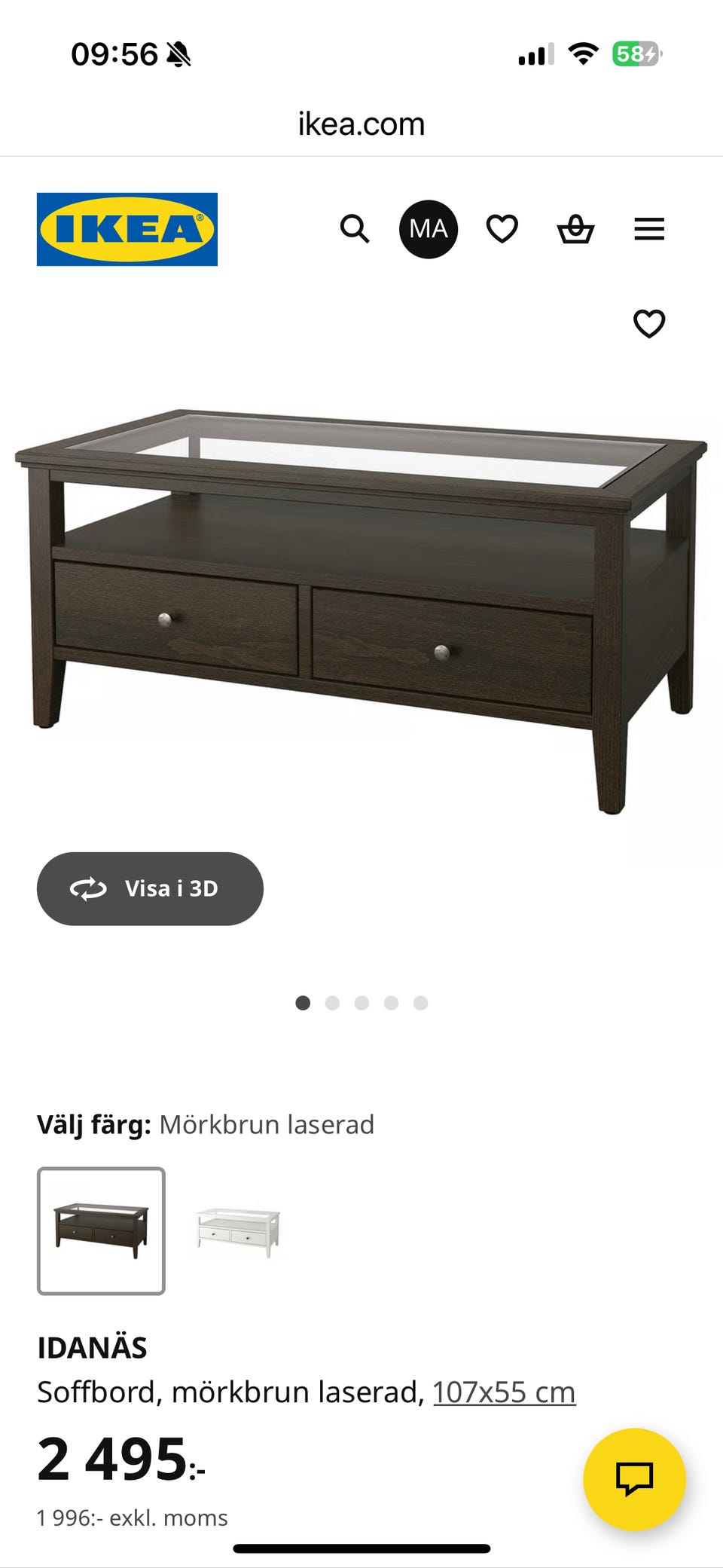Open your favorites list via heart icon in header
The image size is (723, 1568).
tap(501, 229)
